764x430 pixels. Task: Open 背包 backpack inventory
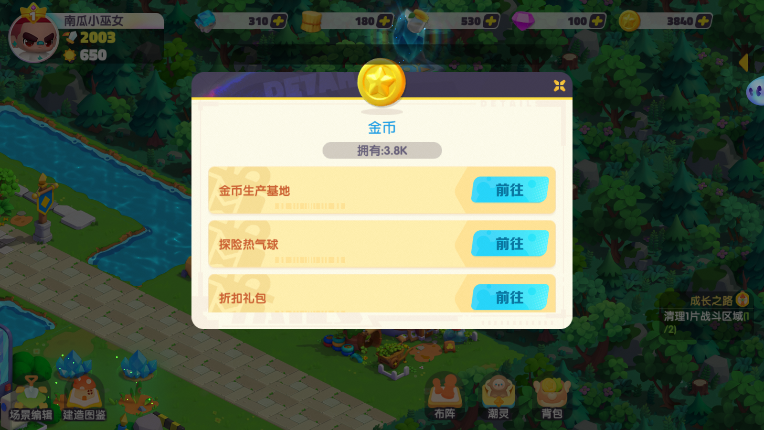click(548, 396)
